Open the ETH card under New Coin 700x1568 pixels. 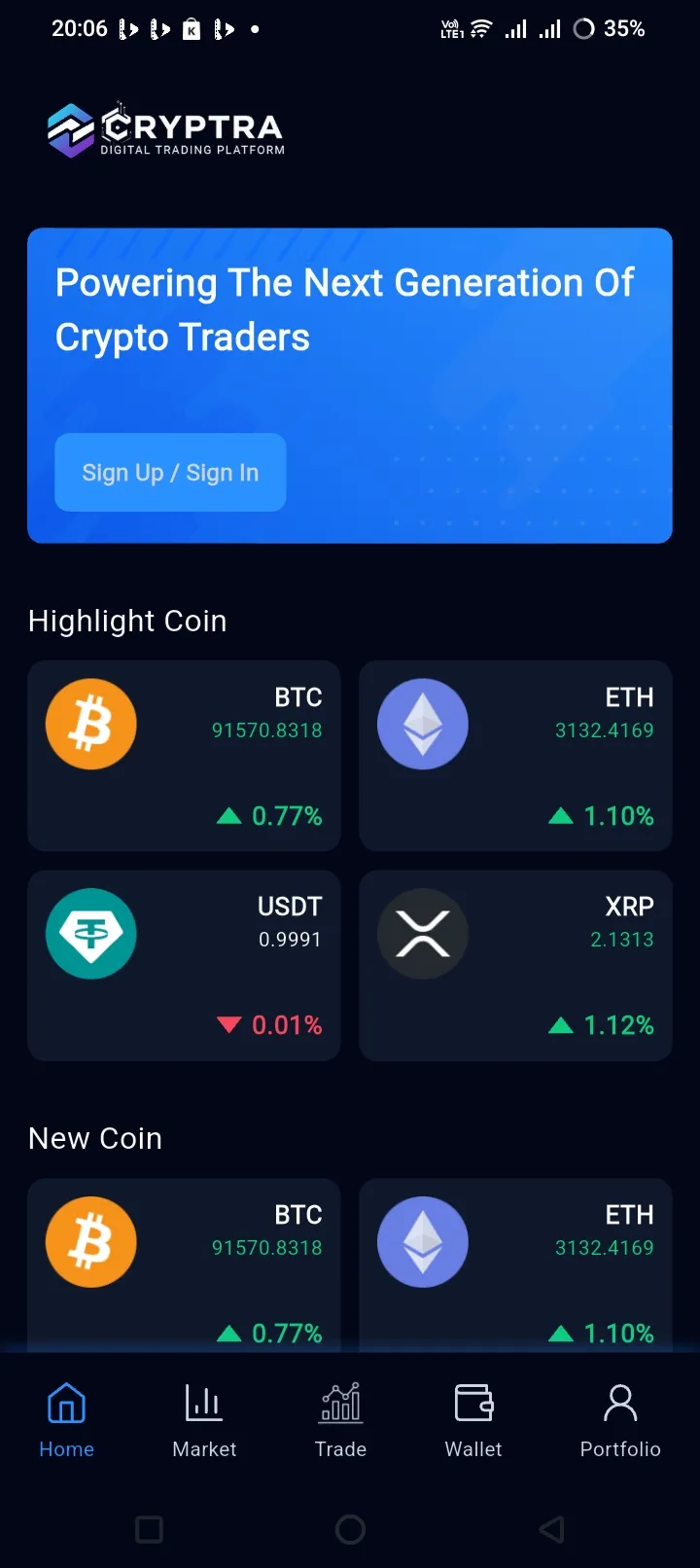click(515, 1265)
